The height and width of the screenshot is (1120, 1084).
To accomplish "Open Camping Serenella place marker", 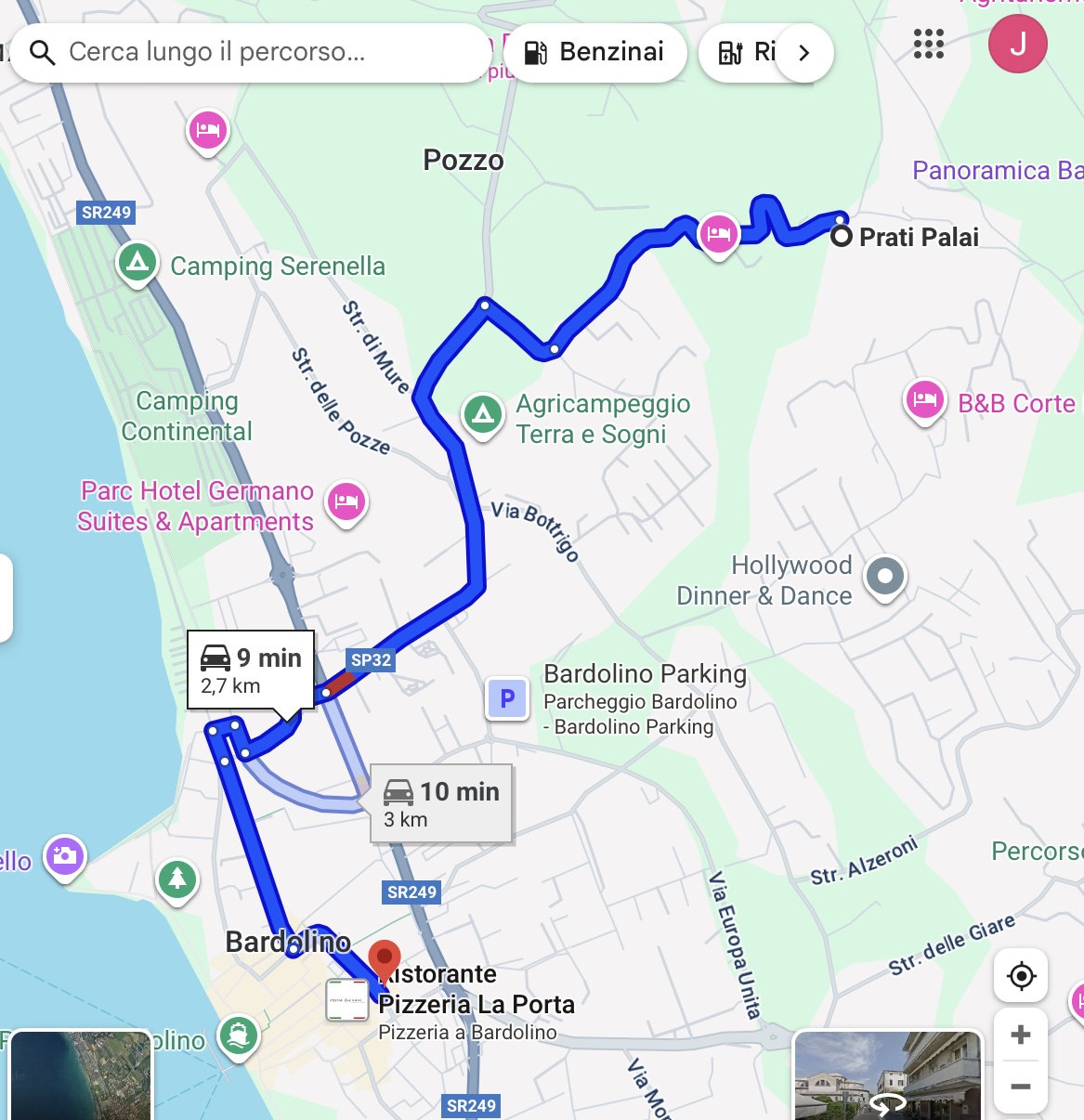I will 137,263.
